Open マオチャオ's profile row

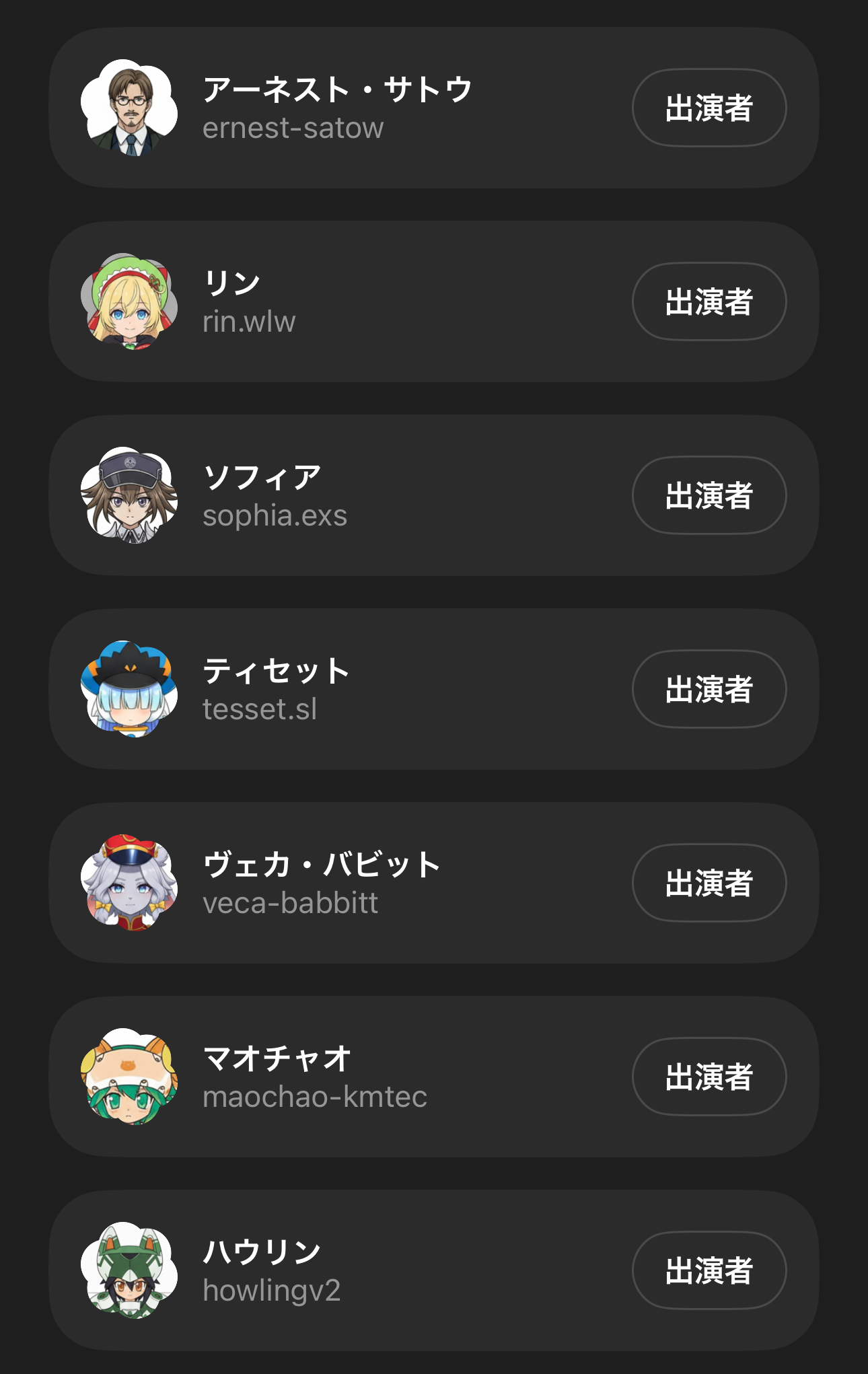[x=336, y=1077]
